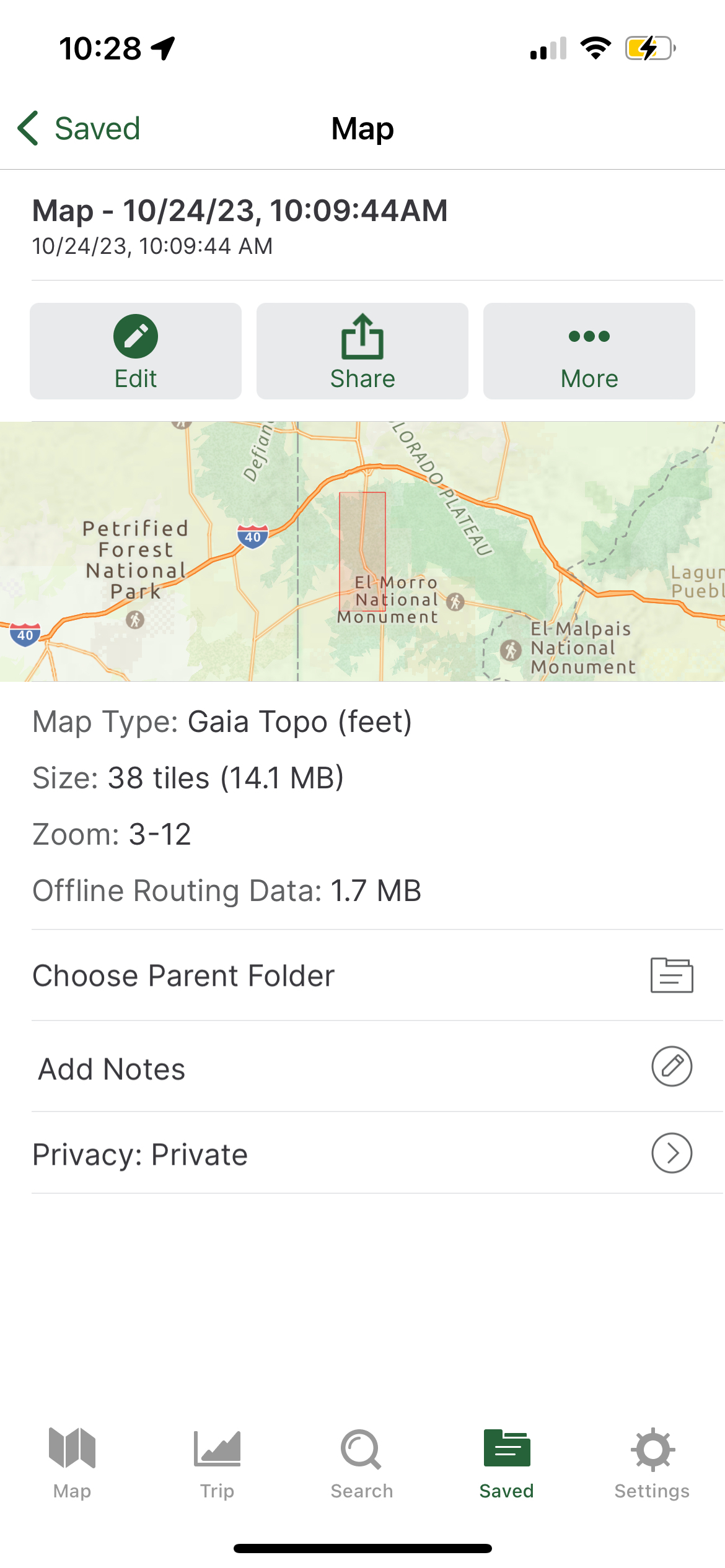Tap the Edit button
This screenshot has height=1568, width=725.
(x=136, y=351)
